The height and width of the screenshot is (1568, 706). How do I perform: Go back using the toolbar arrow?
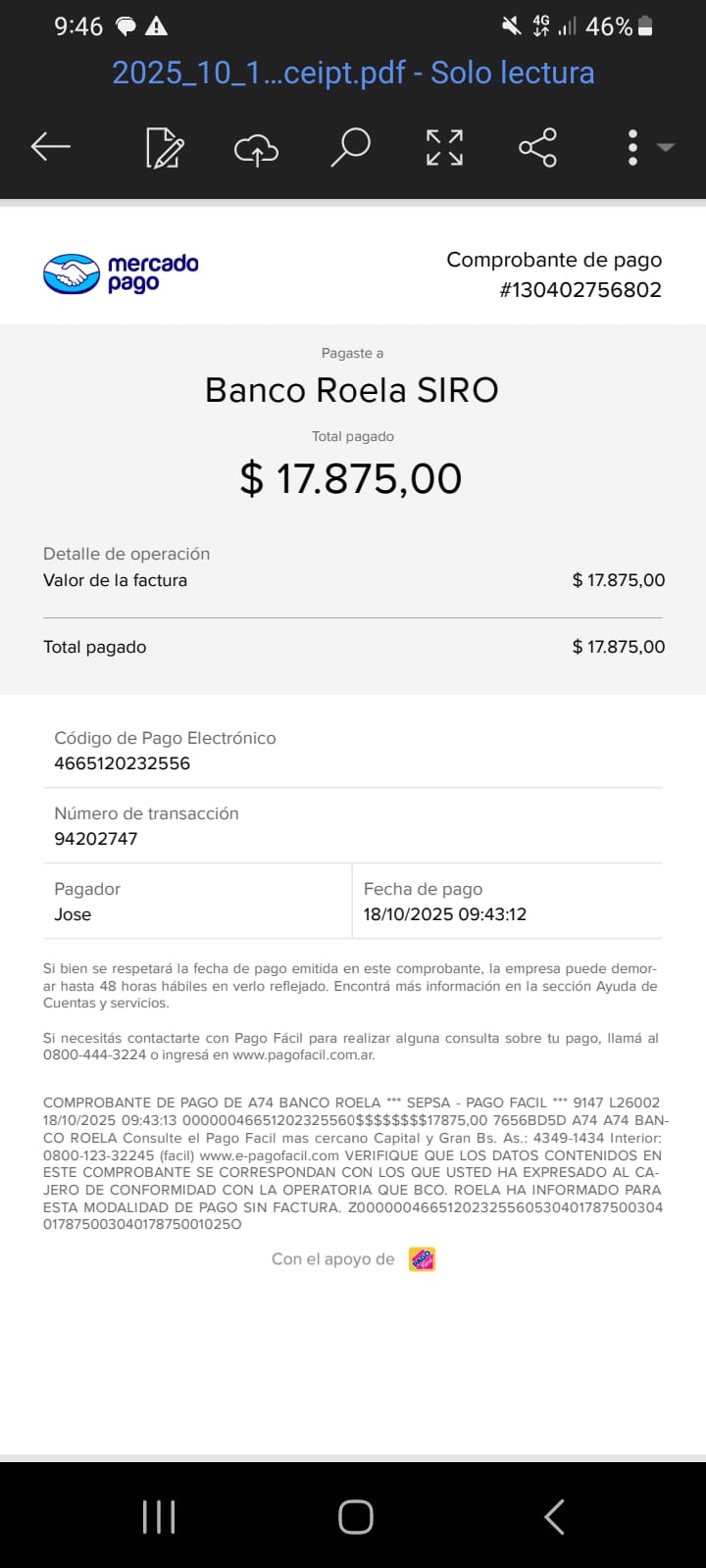(x=51, y=147)
